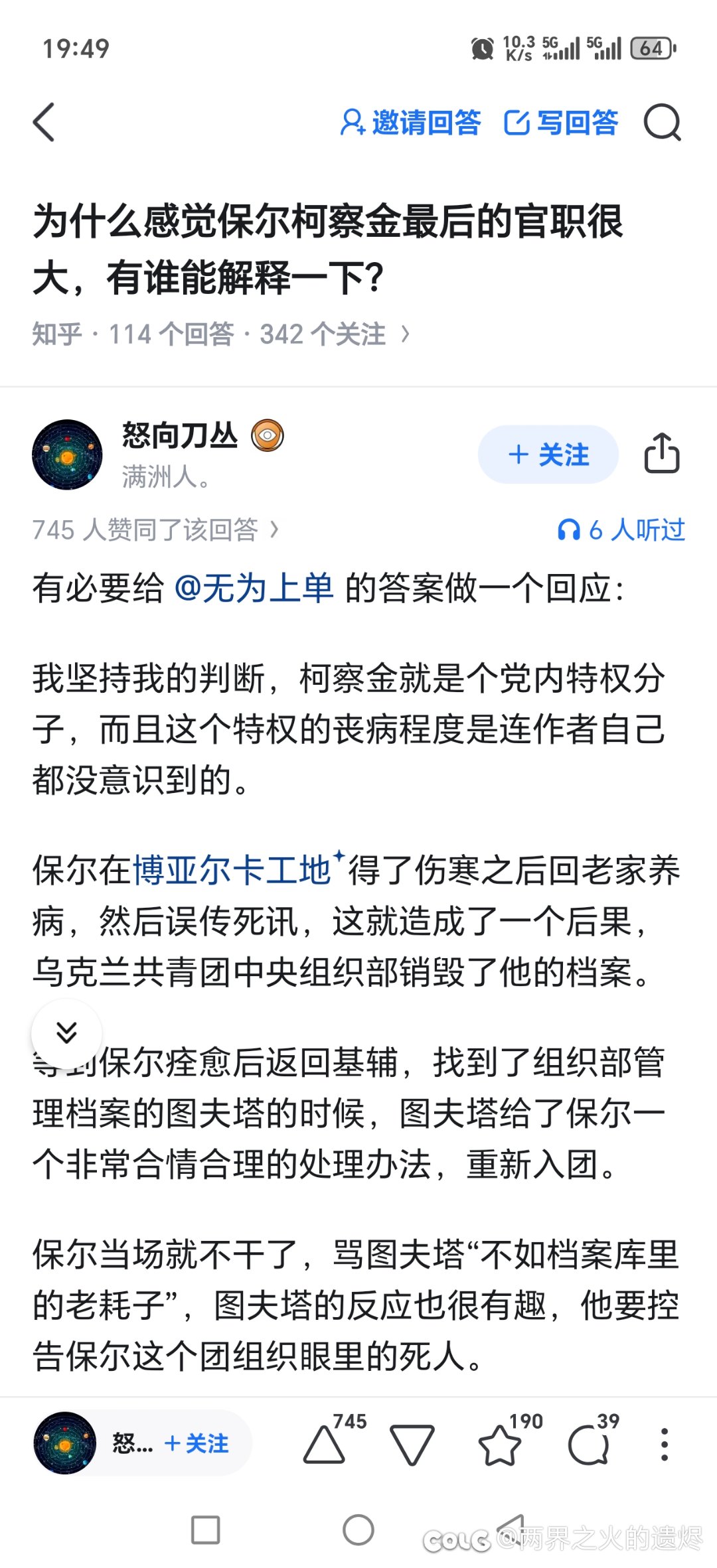The height and width of the screenshot is (1568, 717).
Task: Open the 39 comments
Action: click(x=589, y=1445)
